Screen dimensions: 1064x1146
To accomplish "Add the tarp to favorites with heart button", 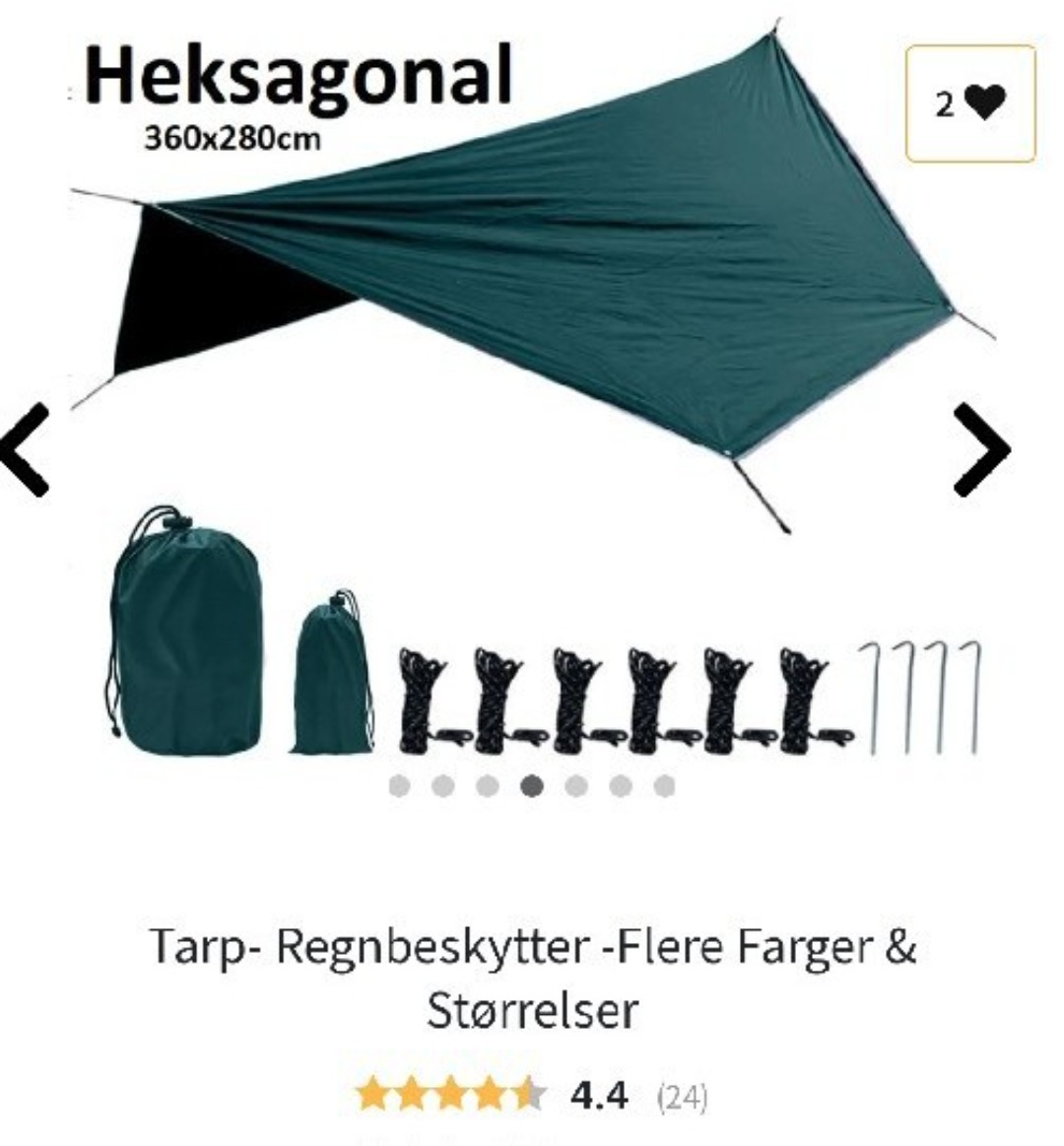I will click(970, 103).
